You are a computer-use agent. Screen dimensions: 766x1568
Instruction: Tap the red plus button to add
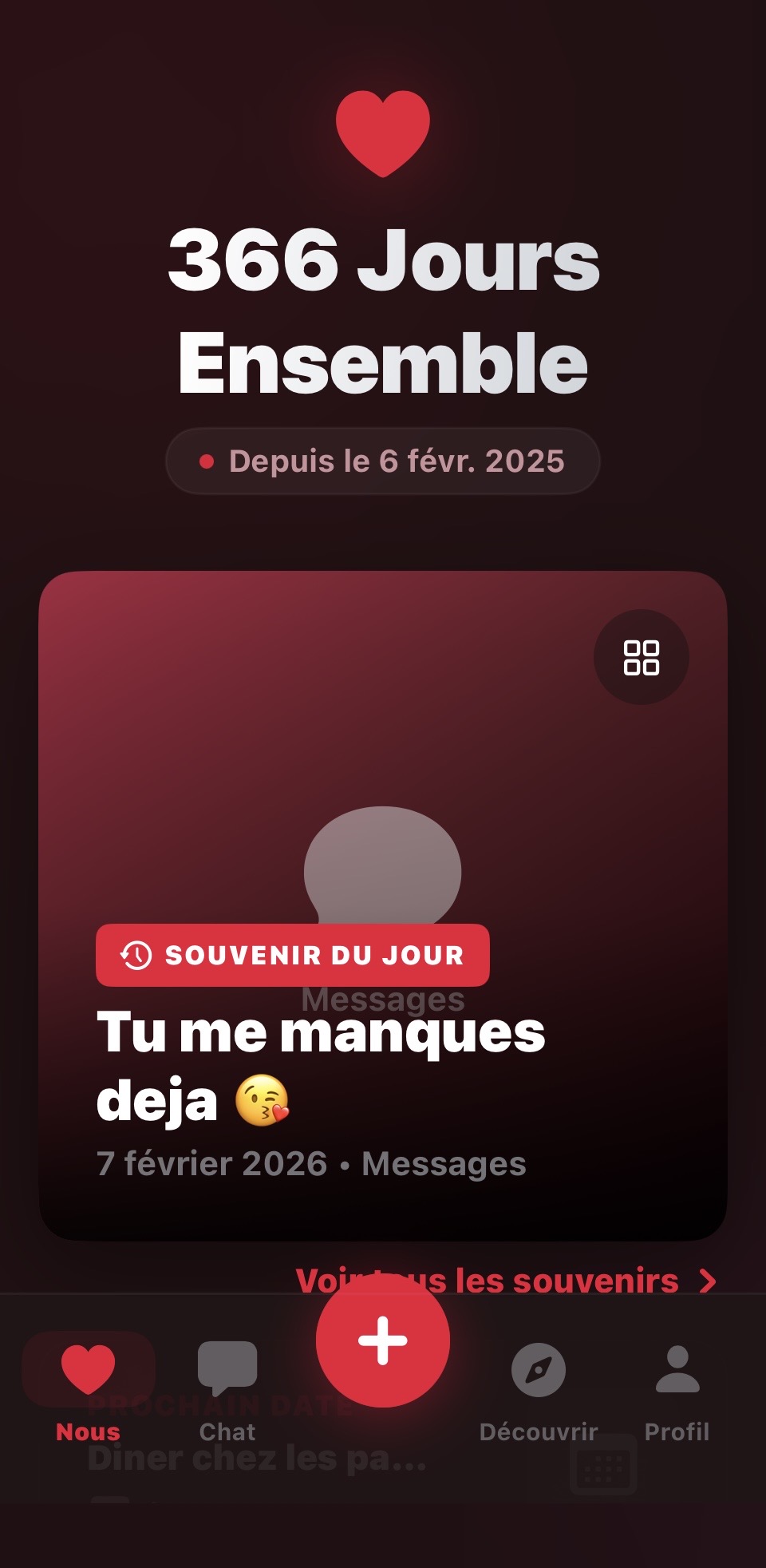[x=383, y=1340]
